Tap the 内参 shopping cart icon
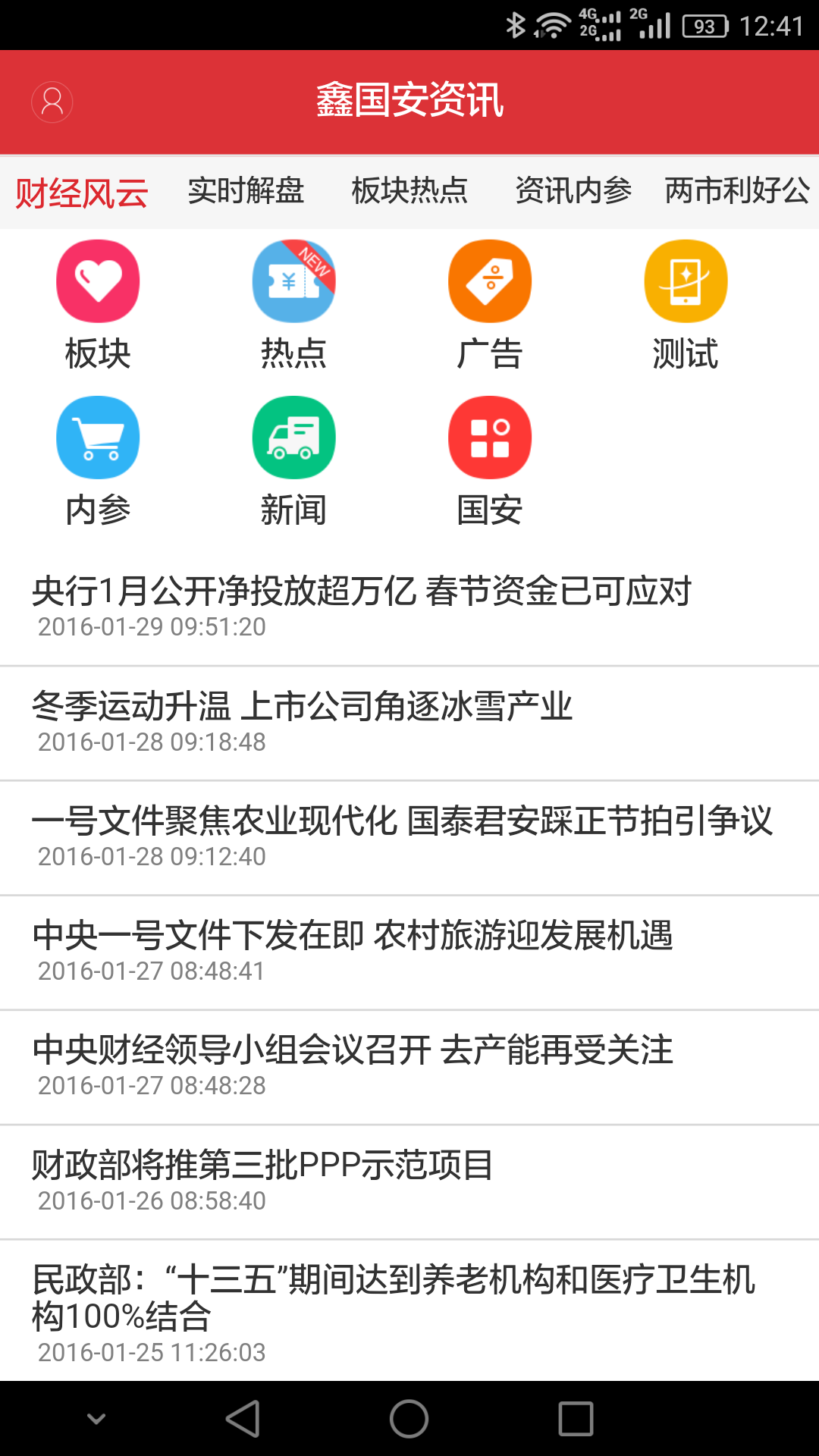 (98, 438)
